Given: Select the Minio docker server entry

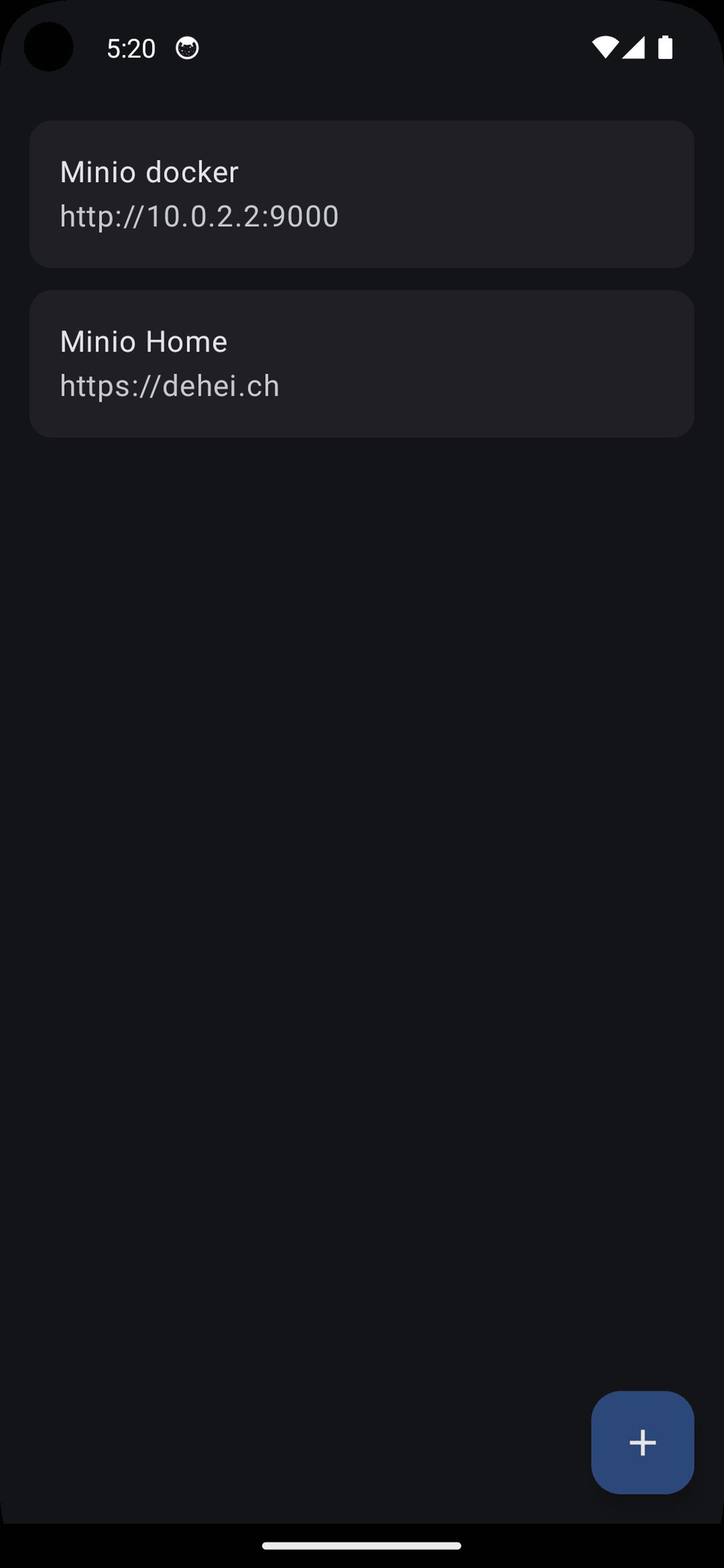Looking at the screenshot, I should coord(362,193).
